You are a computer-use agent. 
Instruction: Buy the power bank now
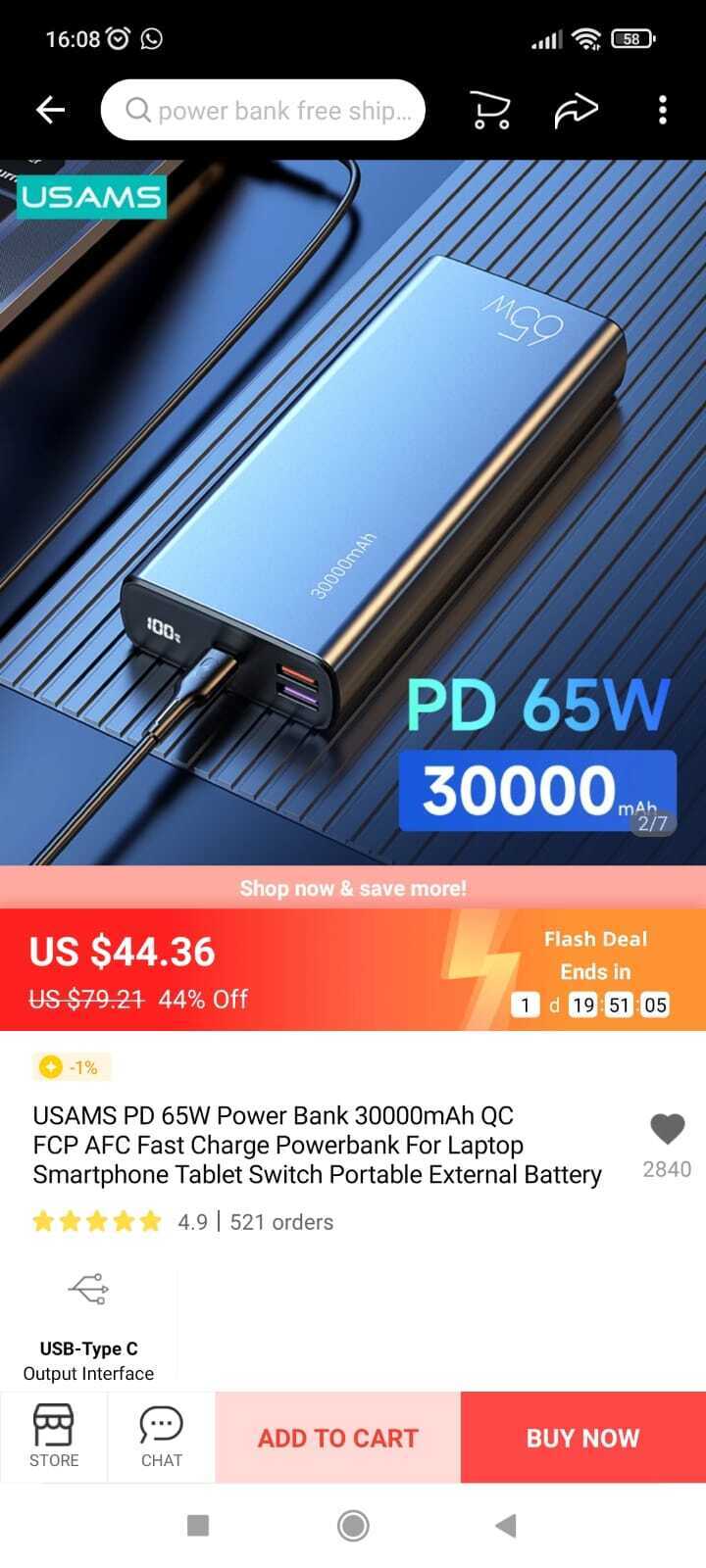tap(582, 1438)
